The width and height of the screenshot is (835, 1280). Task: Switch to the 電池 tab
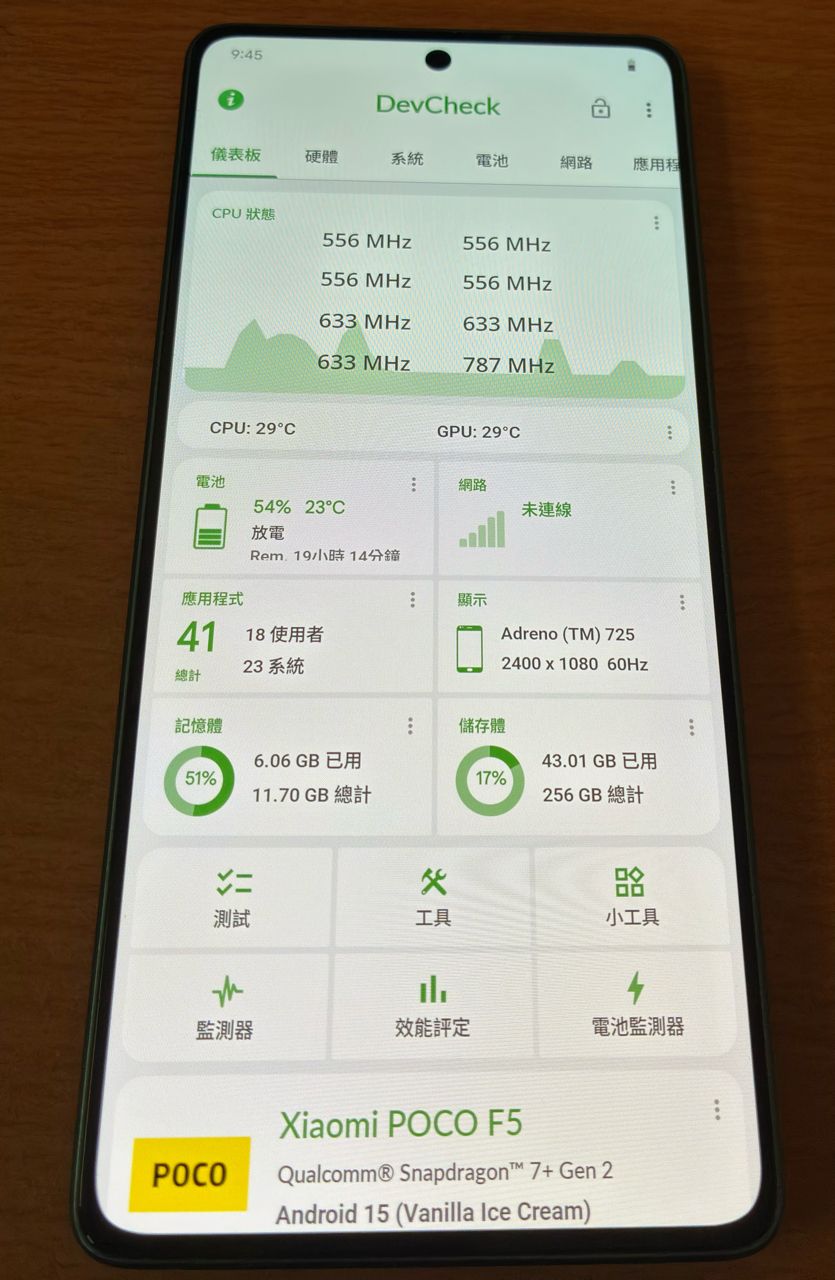(491, 161)
